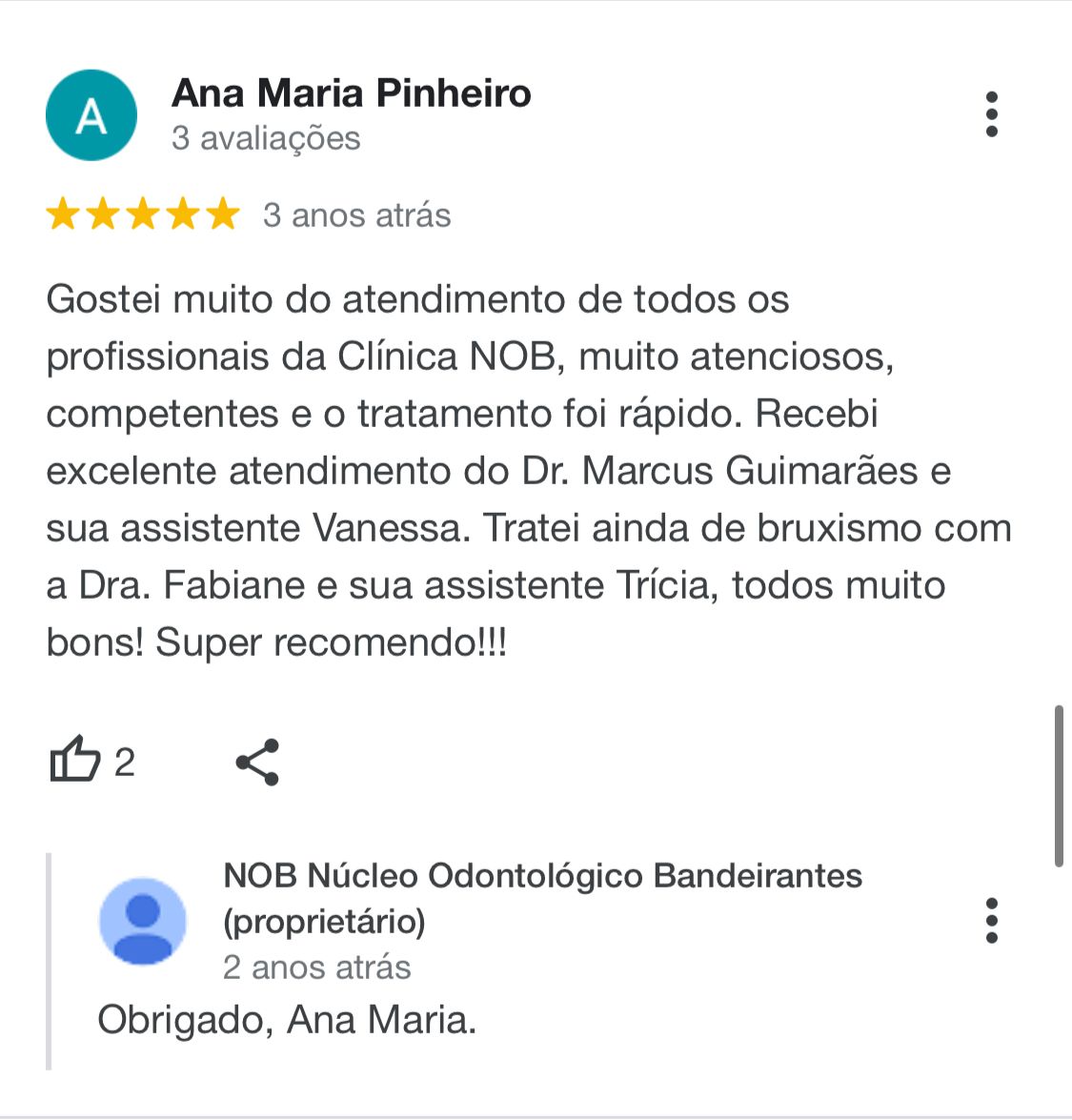Open Ana Maria Pinheiro's profile avatar
The image size is (1072, 1120).
pyautogui.click(x=91, y=115)
